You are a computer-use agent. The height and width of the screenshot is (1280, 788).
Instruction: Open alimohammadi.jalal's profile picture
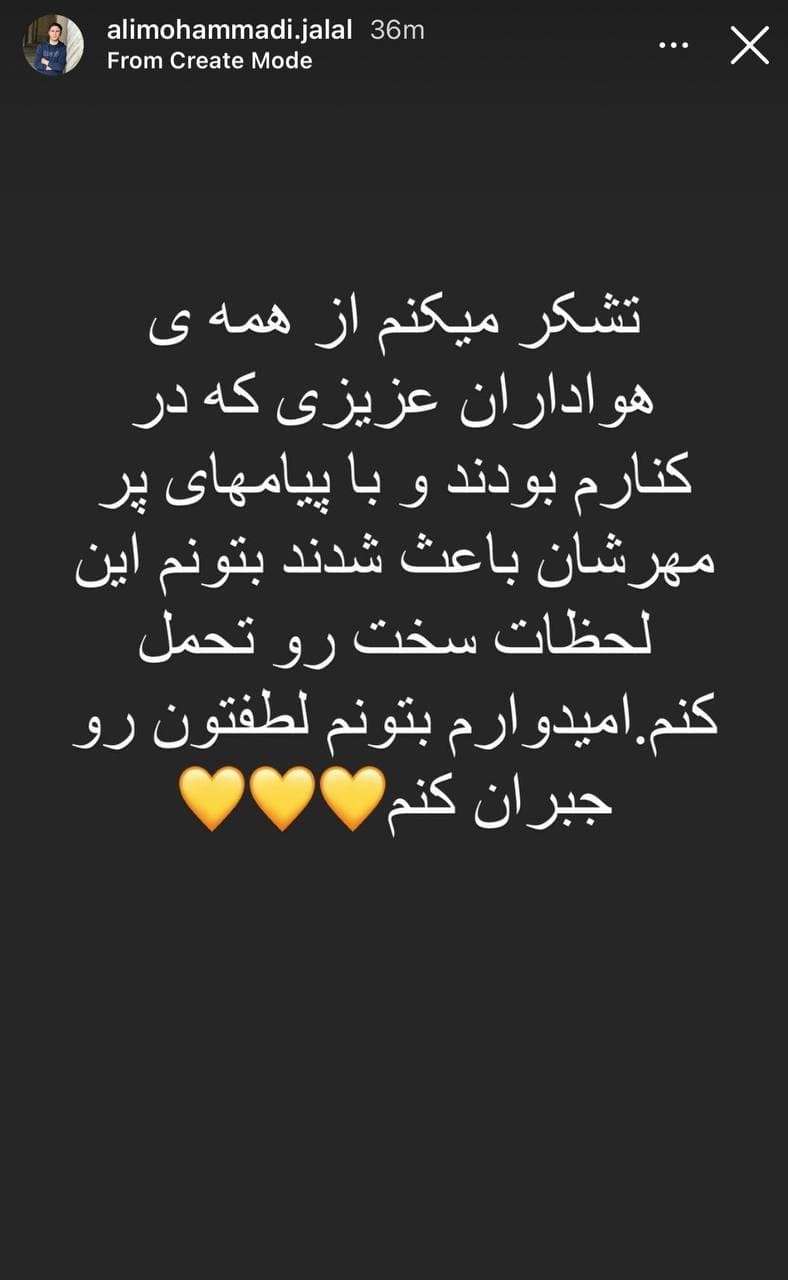click(53, 45)
